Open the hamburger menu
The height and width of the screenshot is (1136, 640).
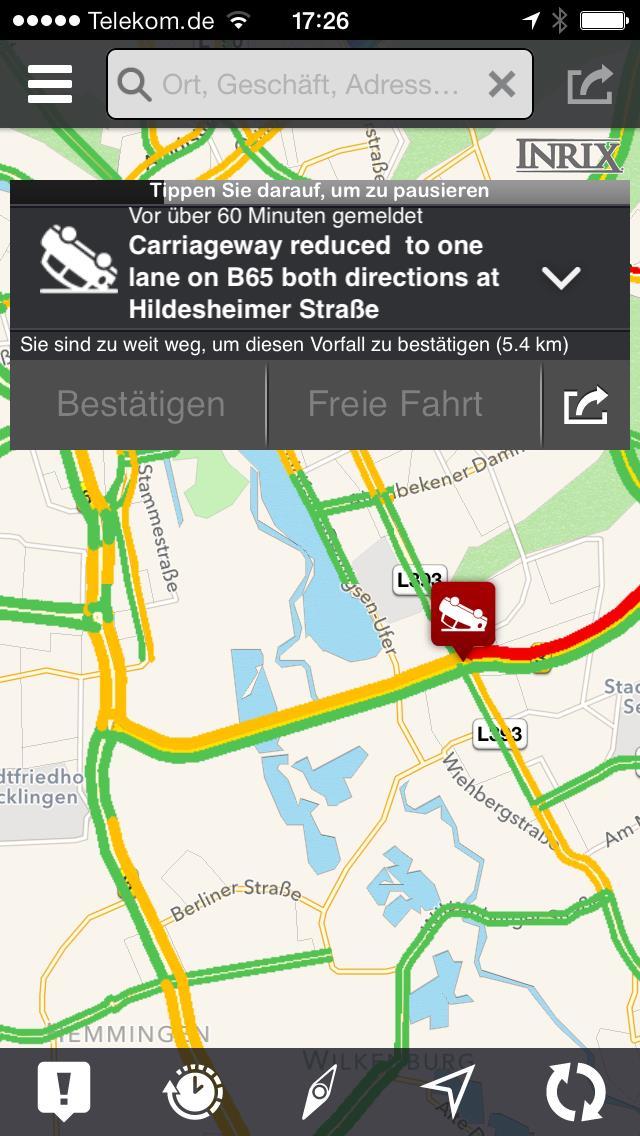tap(50, 85)
